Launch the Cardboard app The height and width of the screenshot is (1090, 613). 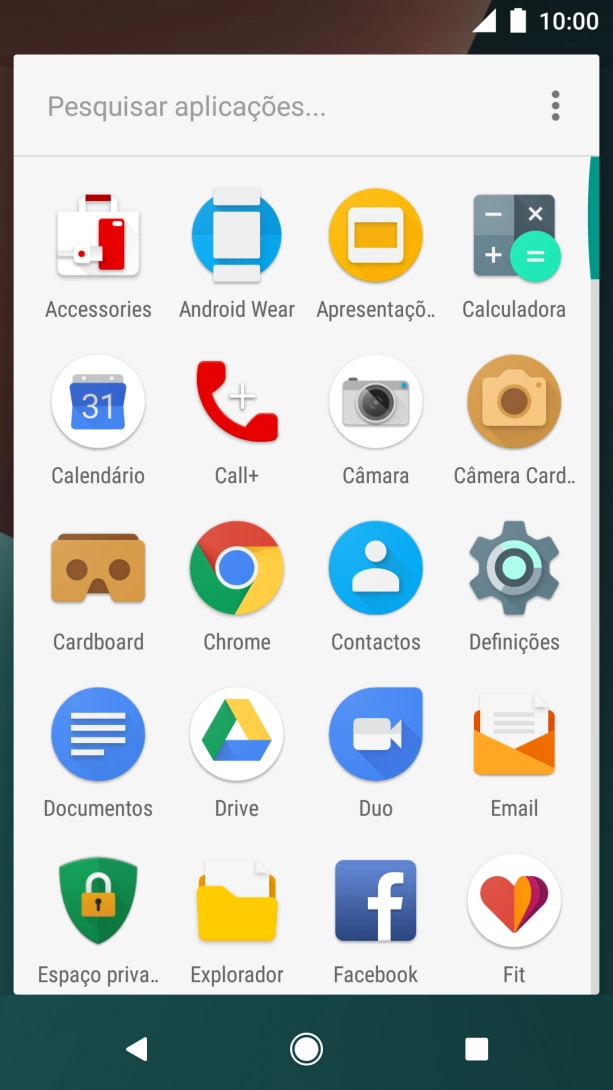tap(98, 569)
